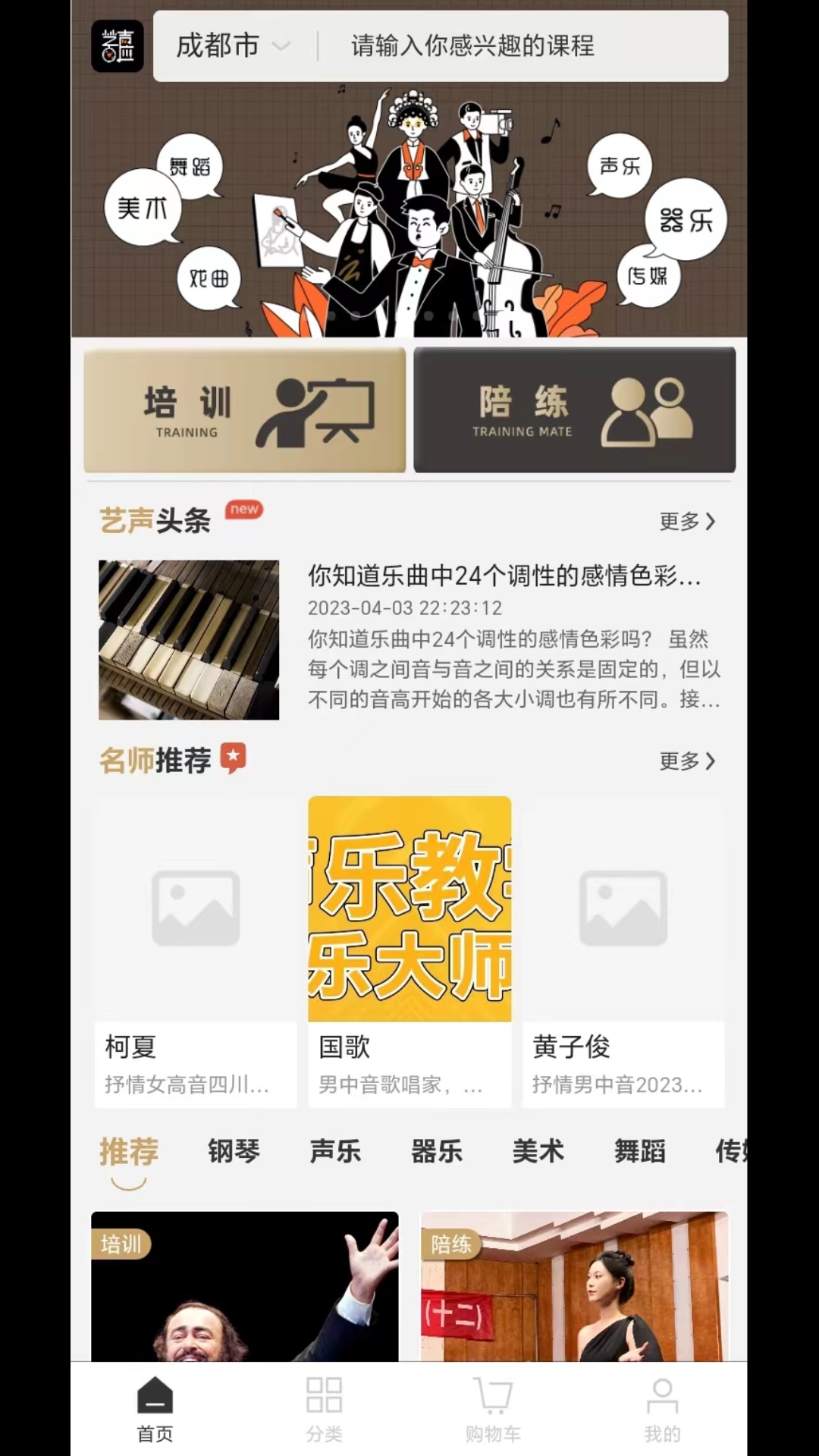Screen dimensions: 819x1456
Task: Open teacher 柯夏's profile card
Action: (x=195, y=952)
